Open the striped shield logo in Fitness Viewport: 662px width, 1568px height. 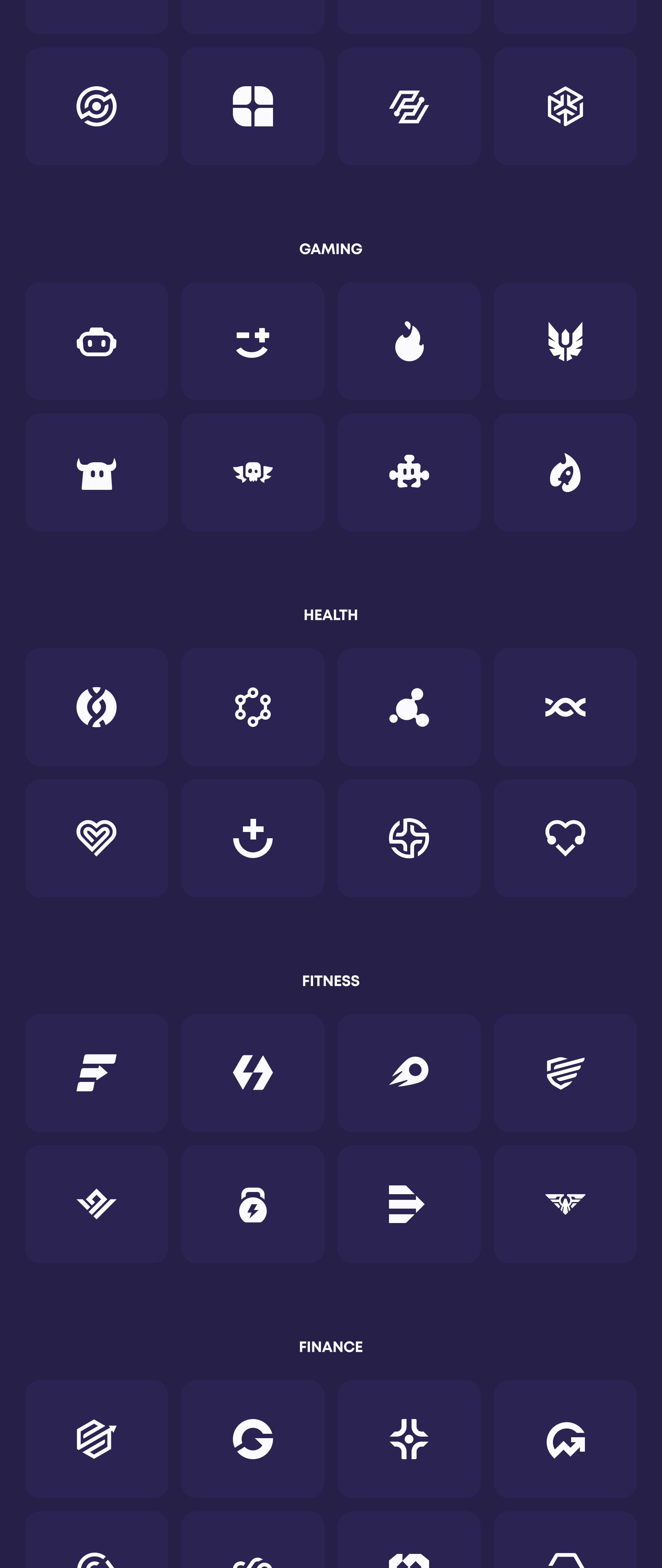point(565,1073)
